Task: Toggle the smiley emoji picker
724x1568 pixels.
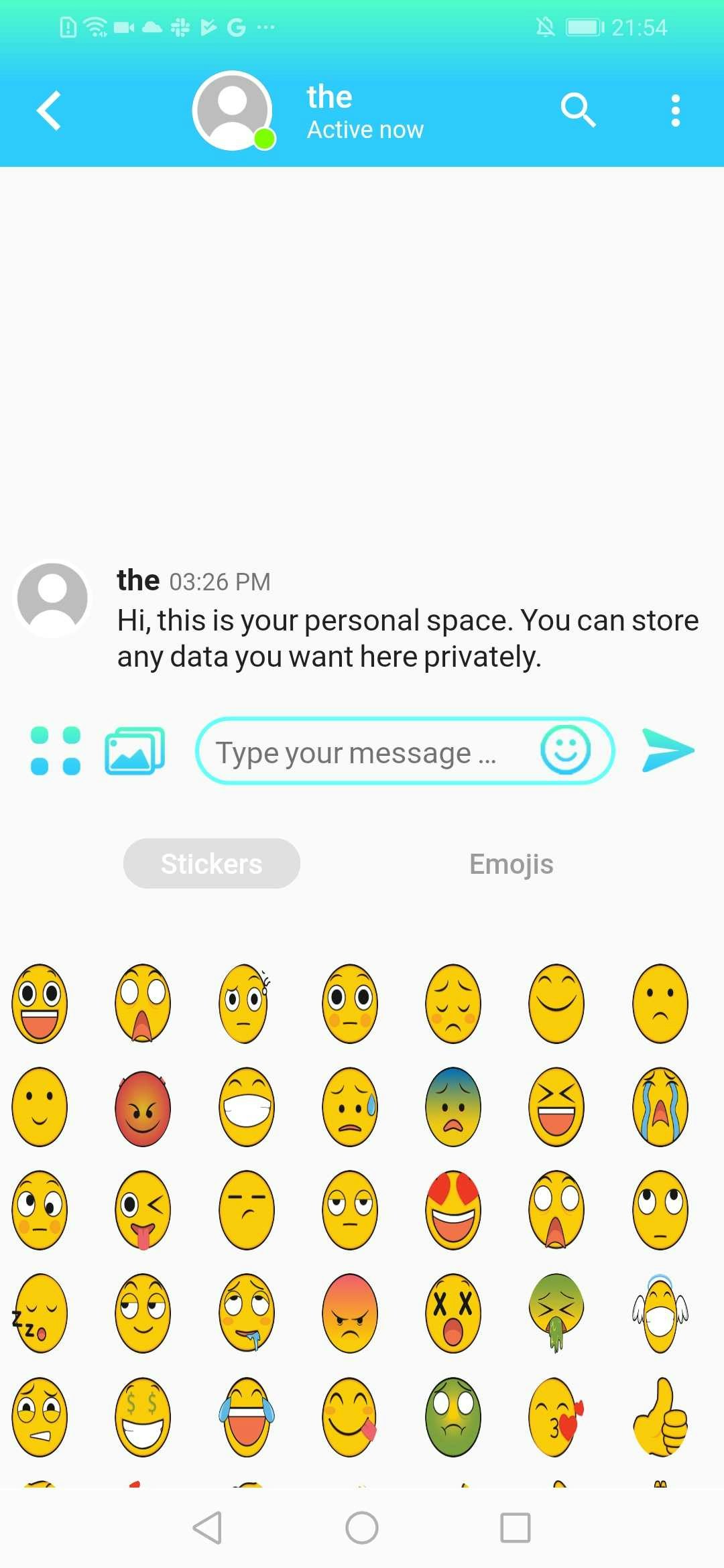Action: 565,750
